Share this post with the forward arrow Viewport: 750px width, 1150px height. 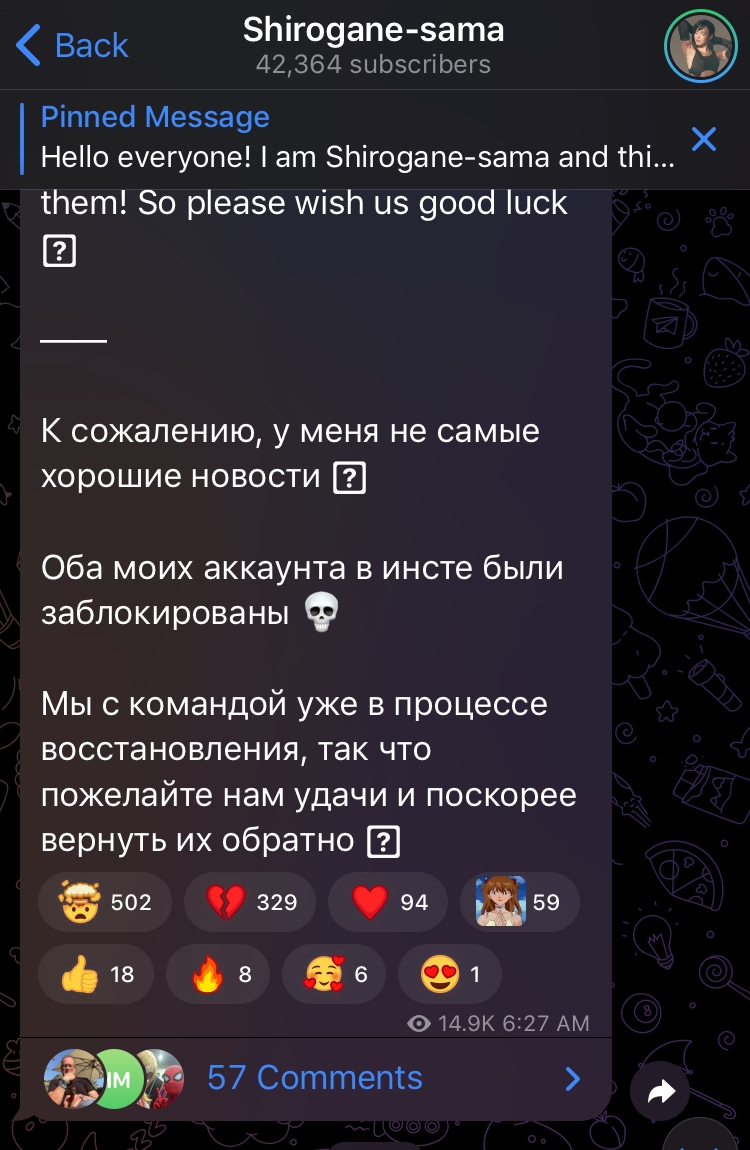tap(660, 1092)
